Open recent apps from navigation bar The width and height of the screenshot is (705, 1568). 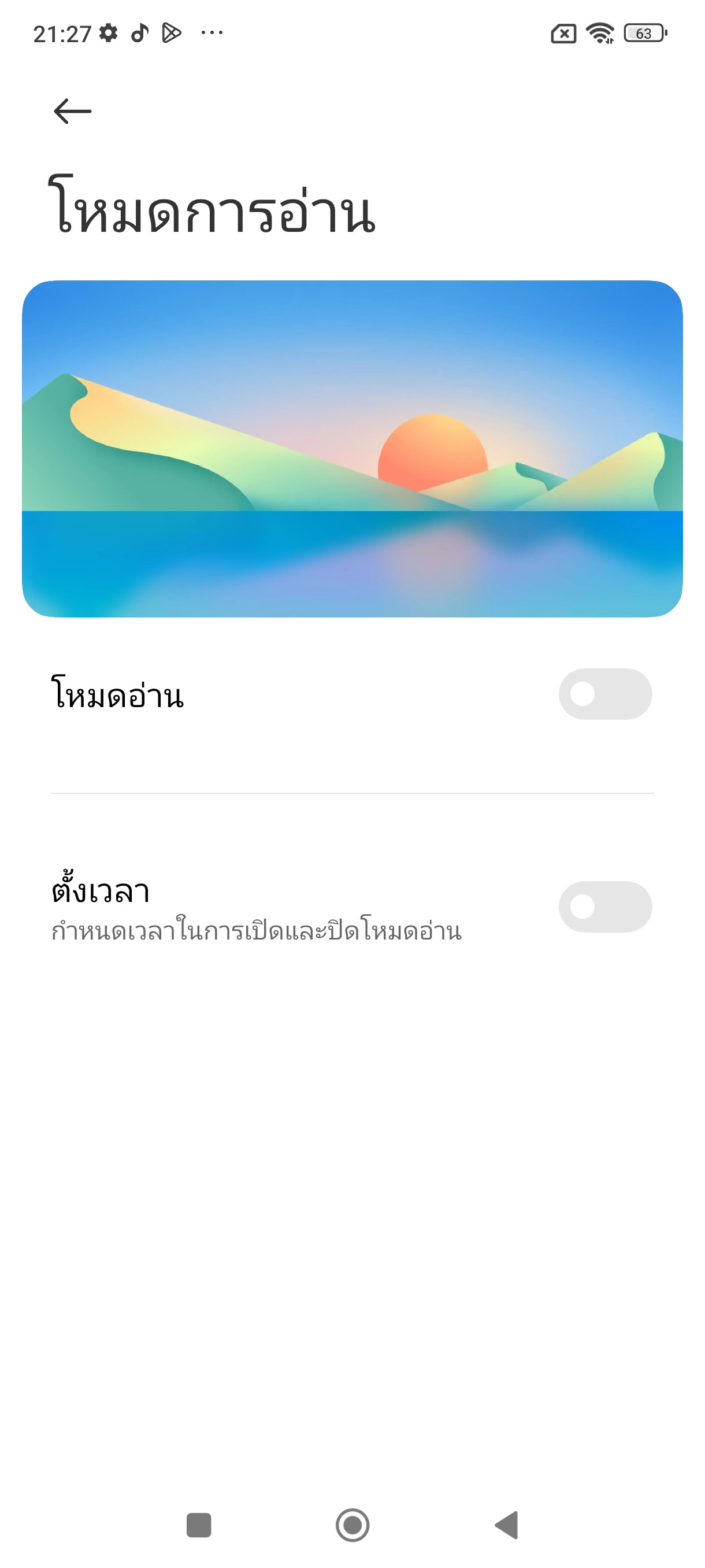[x=198, y=1525]
